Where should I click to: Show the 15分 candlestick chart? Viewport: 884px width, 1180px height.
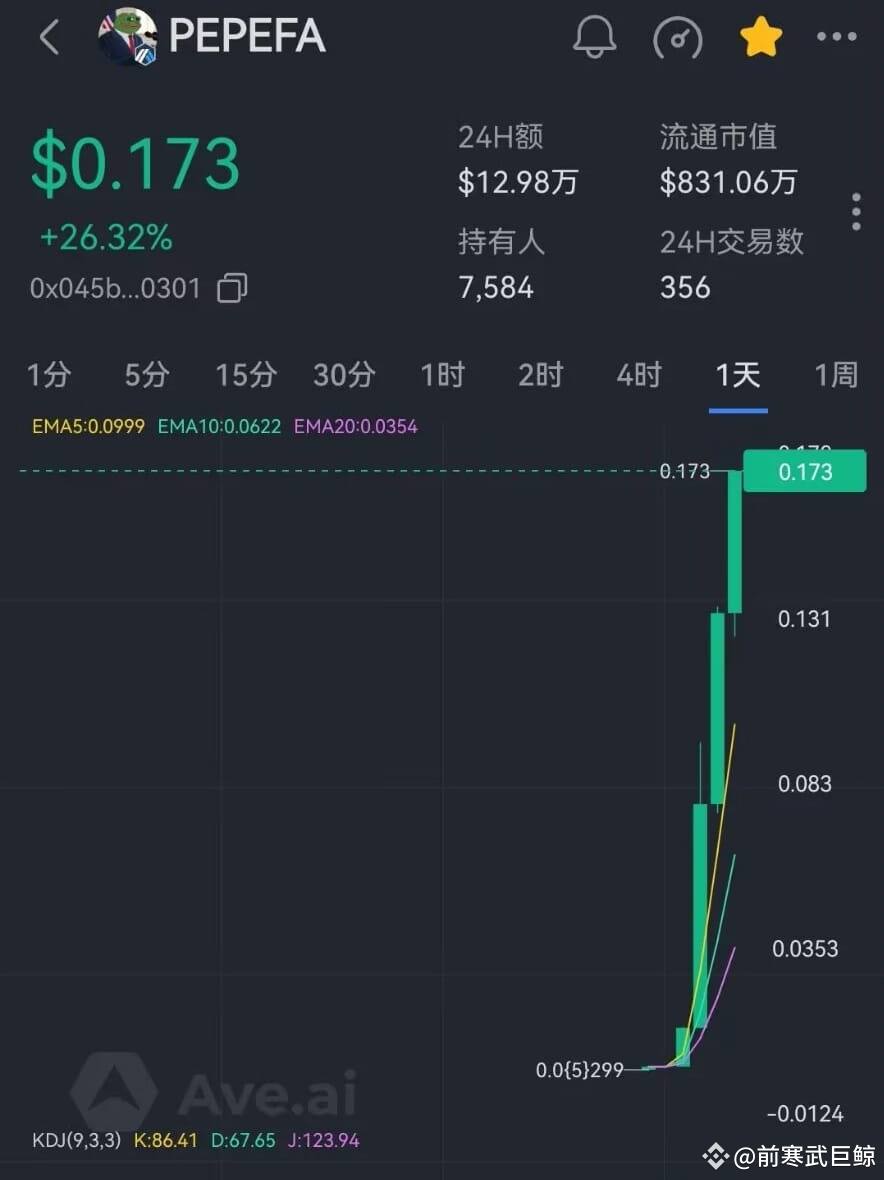tap(246, 375)
